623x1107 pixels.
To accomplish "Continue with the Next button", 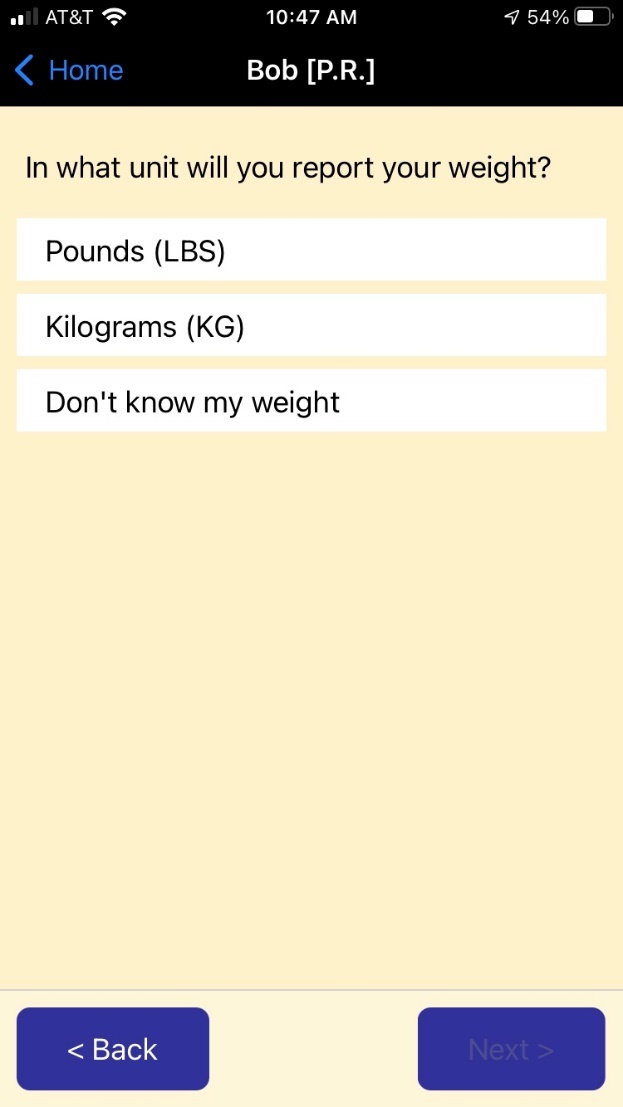I will [511, 1049].
